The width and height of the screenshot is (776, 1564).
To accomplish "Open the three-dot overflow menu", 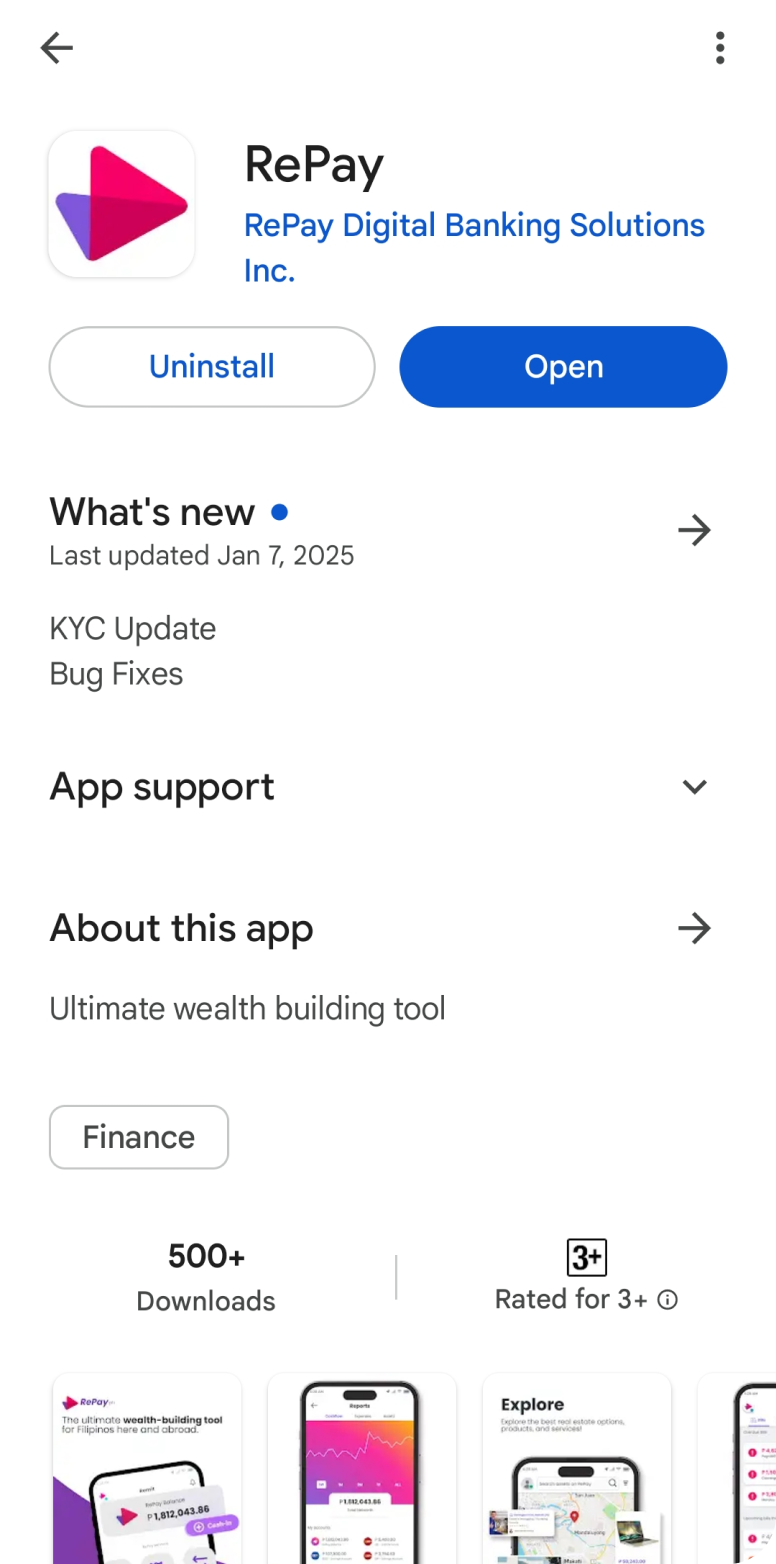I will click(x=720, y=48).
